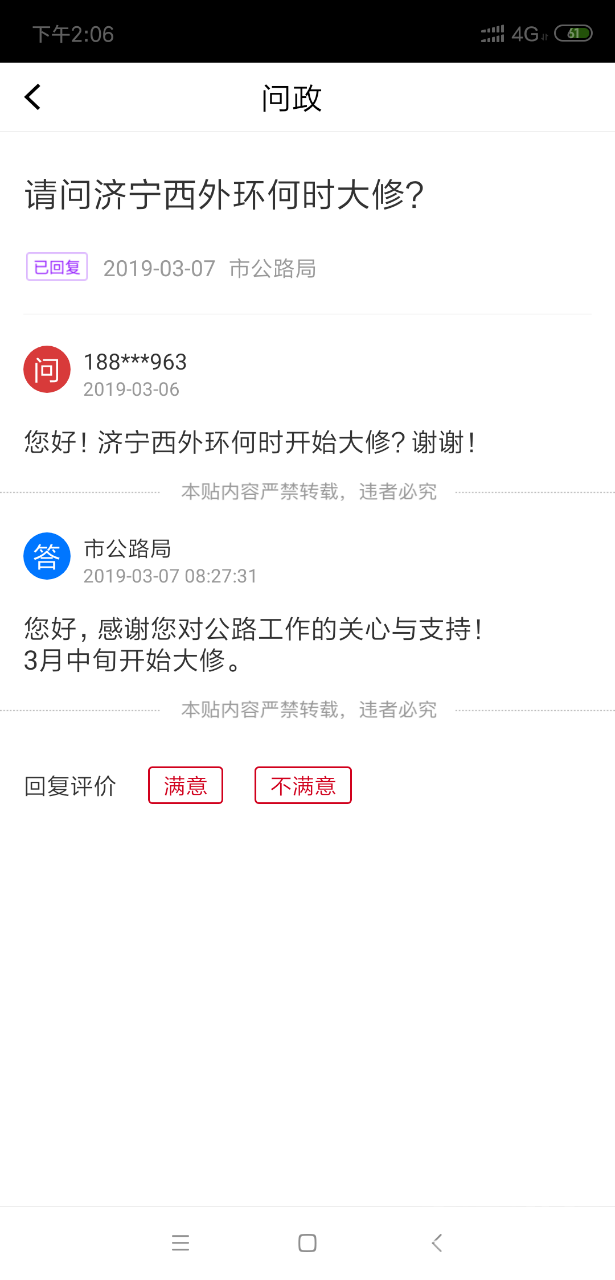Open recent apps from navigation bar
615x1280 pixels.
pyautogui.click(x=180, y=1243)
